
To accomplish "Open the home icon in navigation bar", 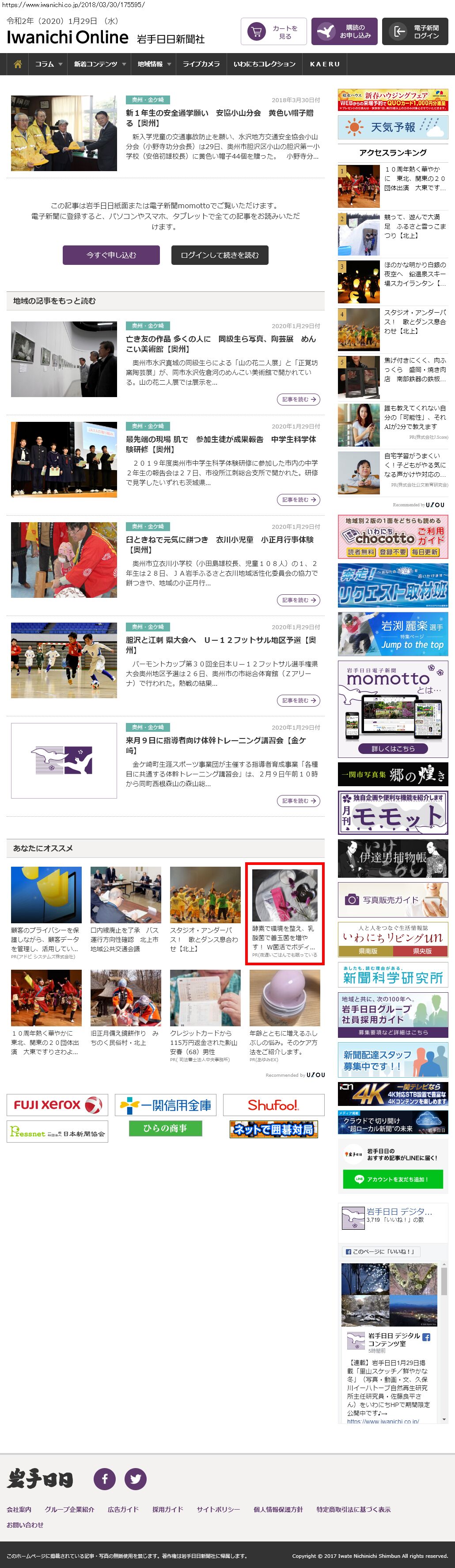I will pyautogui.click(x=17, y=64).
